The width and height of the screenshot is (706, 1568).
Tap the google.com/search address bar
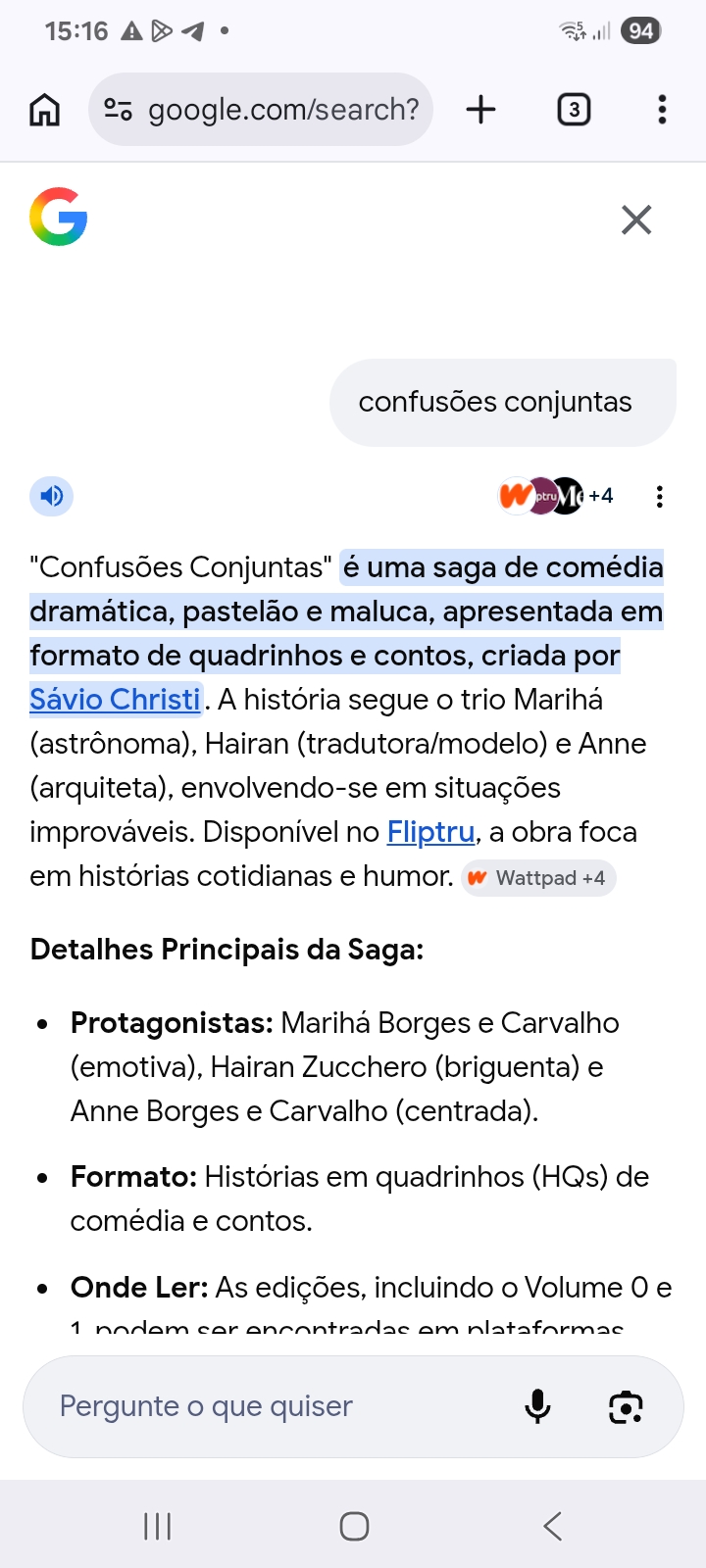pos(261,110)
